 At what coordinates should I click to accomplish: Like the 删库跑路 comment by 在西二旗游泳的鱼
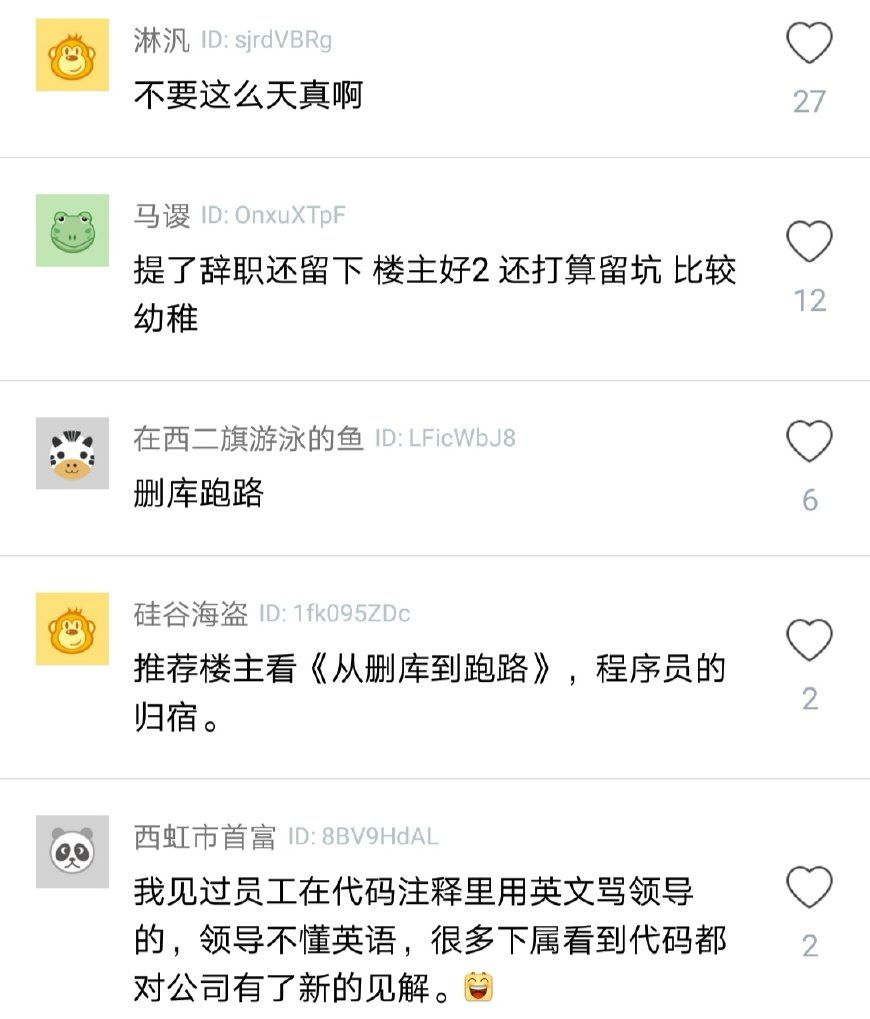809,441
